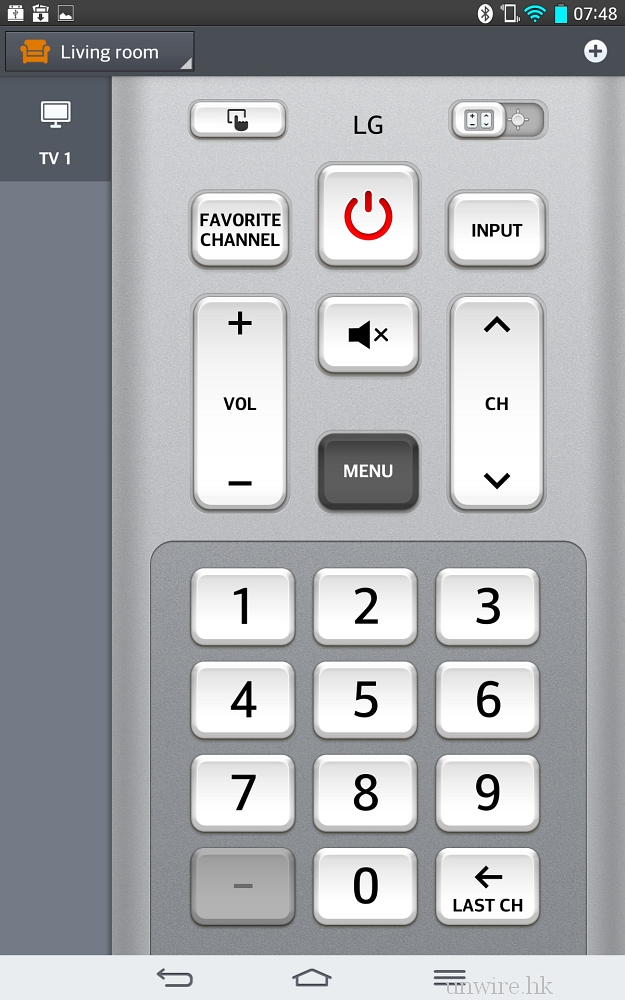Open the touch gesture pad button
Image resolution: width=625 pixels, height=1000 pixels.
pos(238,120)
